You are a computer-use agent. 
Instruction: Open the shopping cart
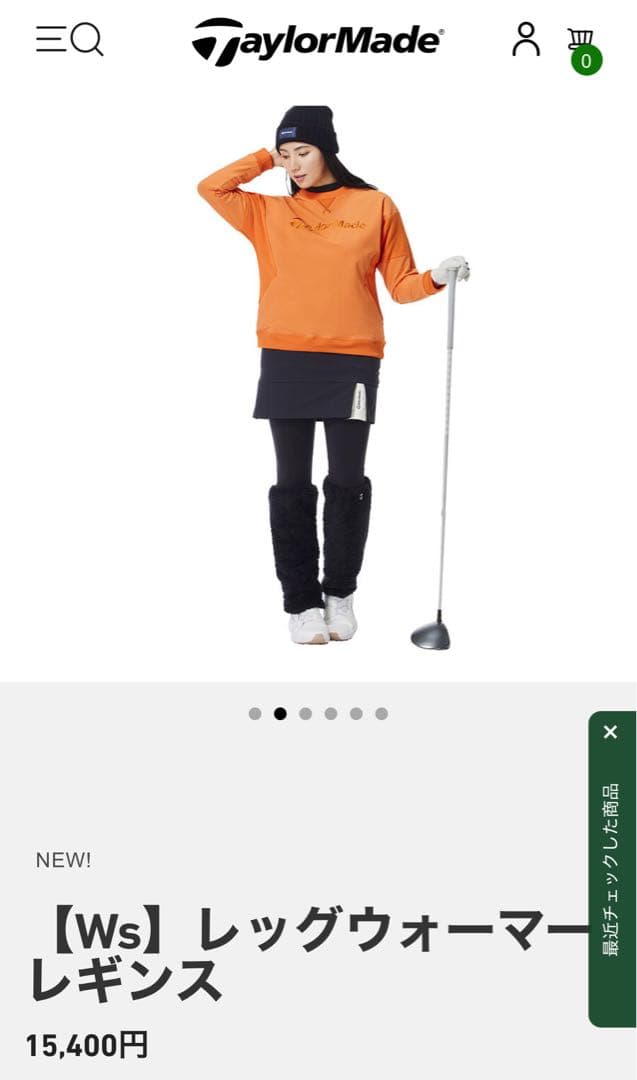tap(582, 47)
